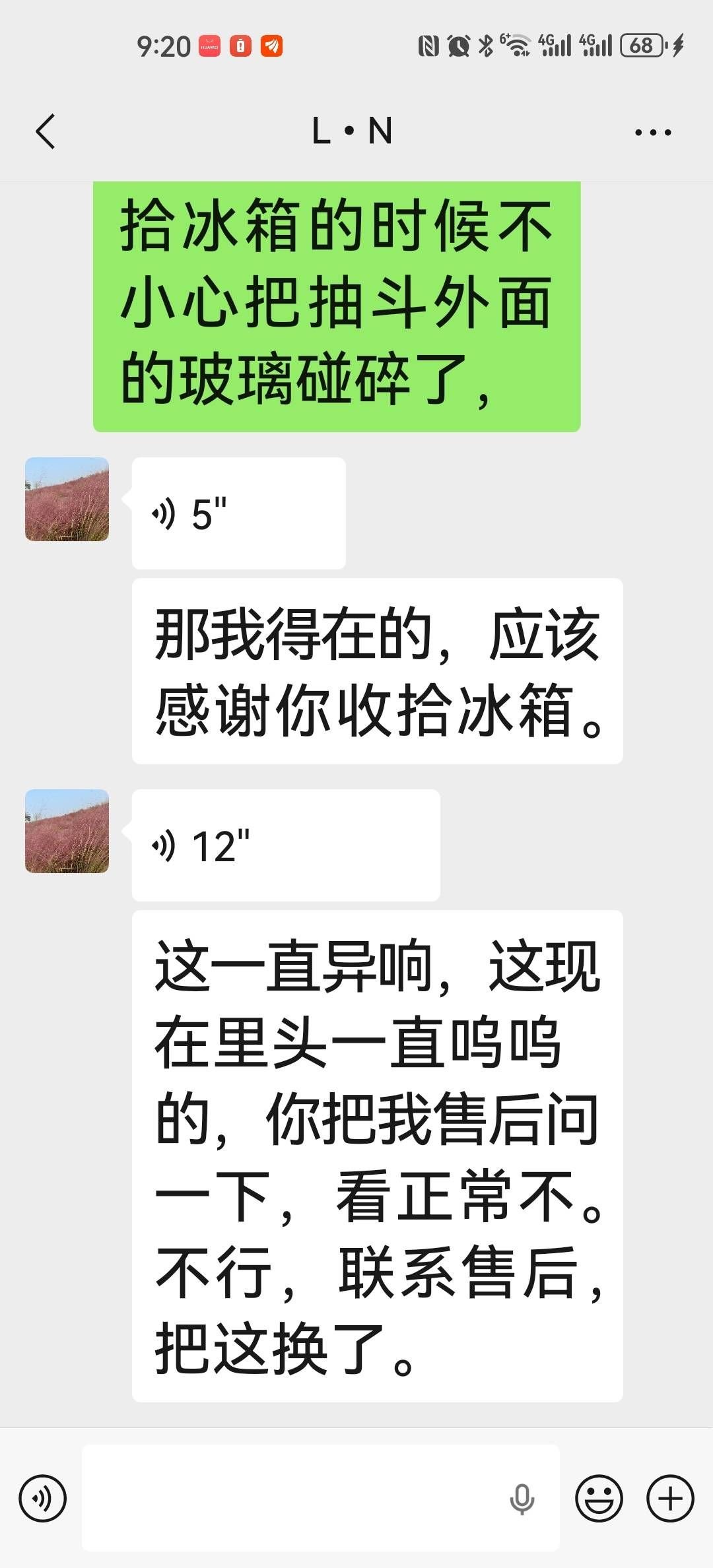This screenshot has height=1568, width=713.
Task: Open the plus attachments menu
Action: tap(669, 1499)
